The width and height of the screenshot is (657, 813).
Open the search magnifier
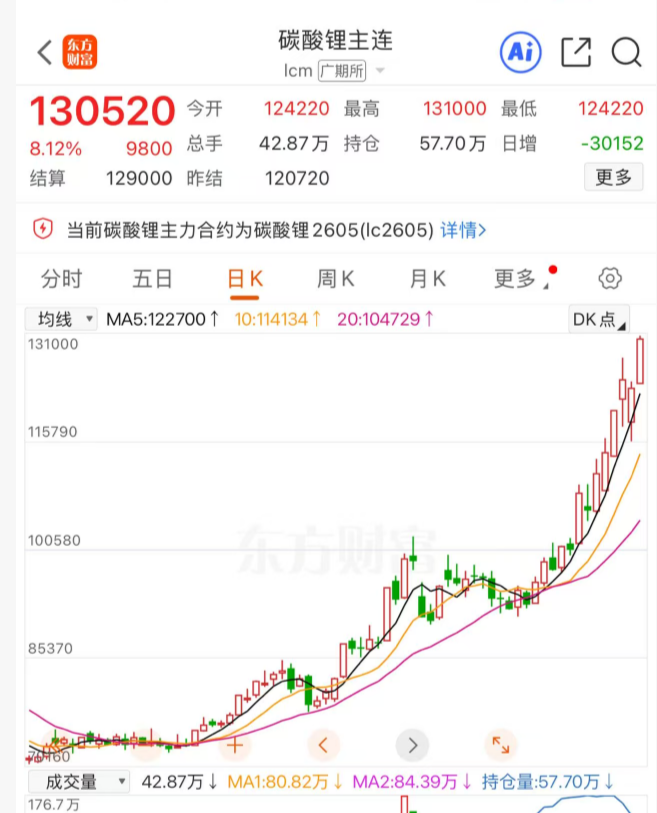pyautogui.click(x=626, y=52)
